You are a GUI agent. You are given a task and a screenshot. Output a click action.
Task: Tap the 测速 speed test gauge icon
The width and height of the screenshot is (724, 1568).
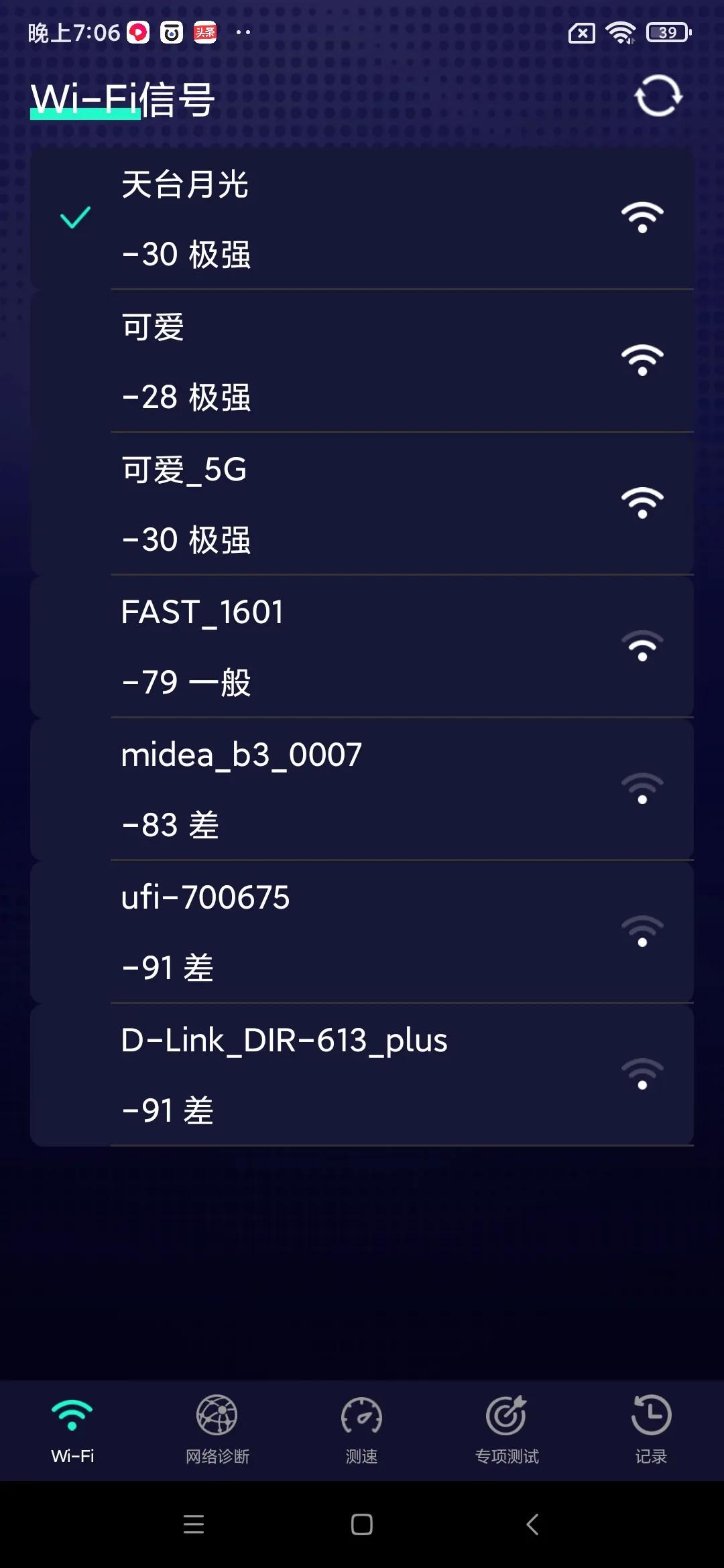(361, 1415)
